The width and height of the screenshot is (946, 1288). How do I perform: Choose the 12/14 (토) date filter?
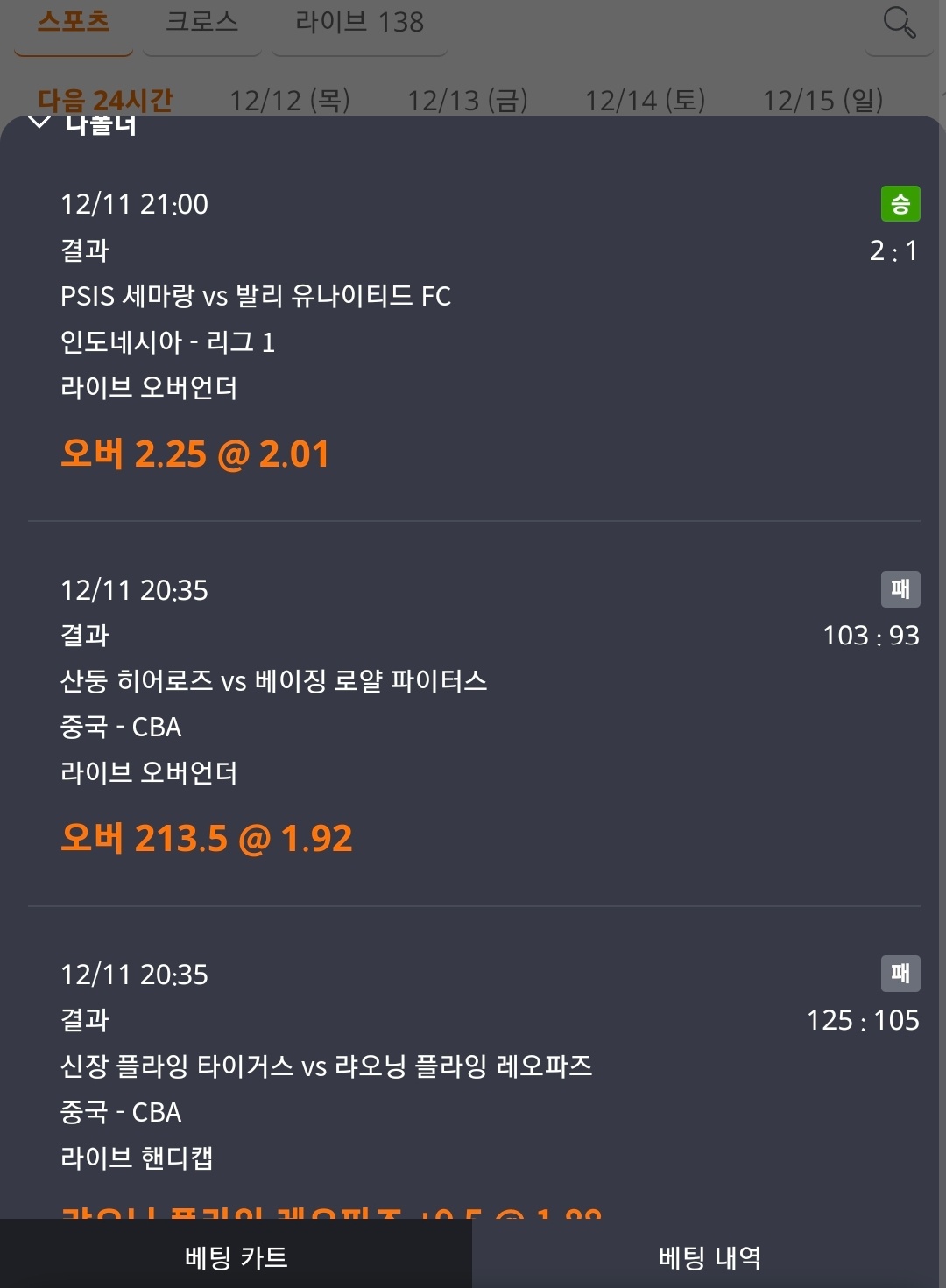645,100
